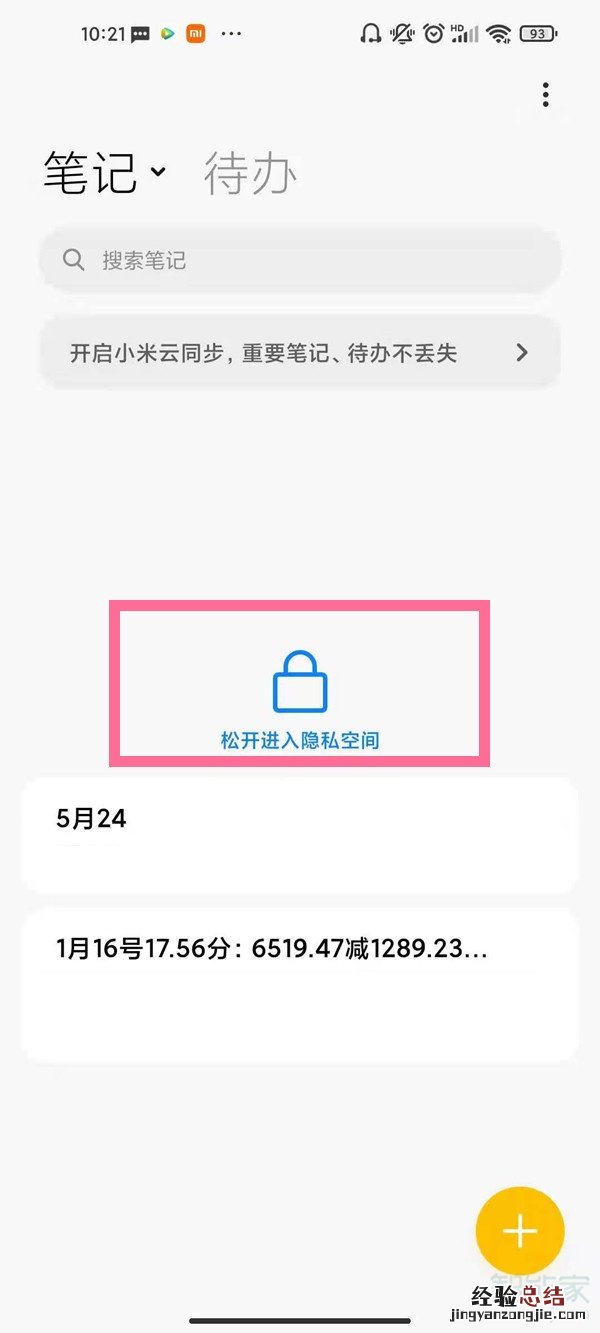Image resolution: width=600 pixels, height=1333 pixels.
Task: Tap the 搜索笔记 search box
Action: [300, 261]
